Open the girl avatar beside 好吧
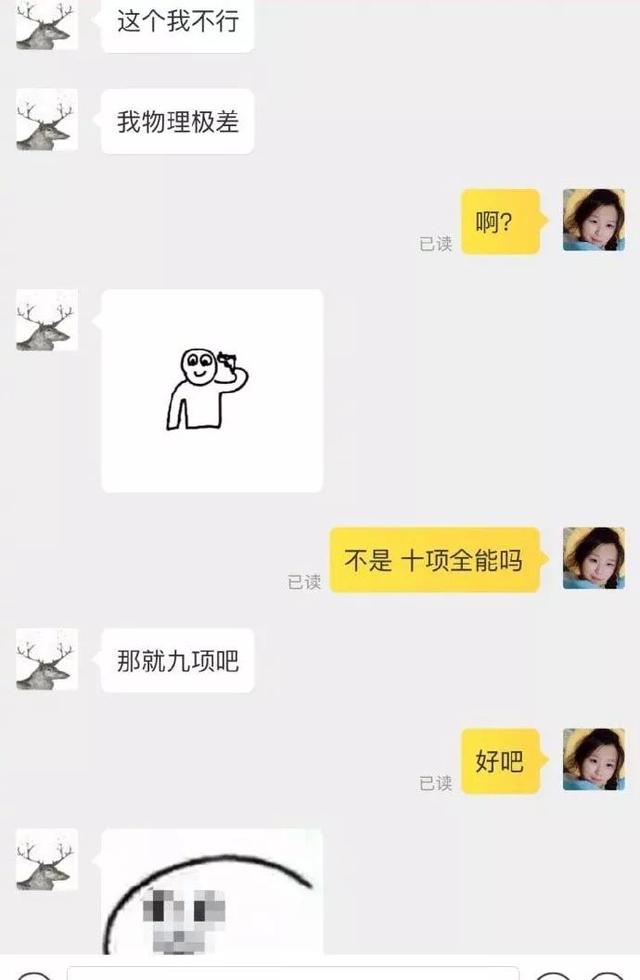The height and width of the screenshot is (980, 640). [593, 759]
